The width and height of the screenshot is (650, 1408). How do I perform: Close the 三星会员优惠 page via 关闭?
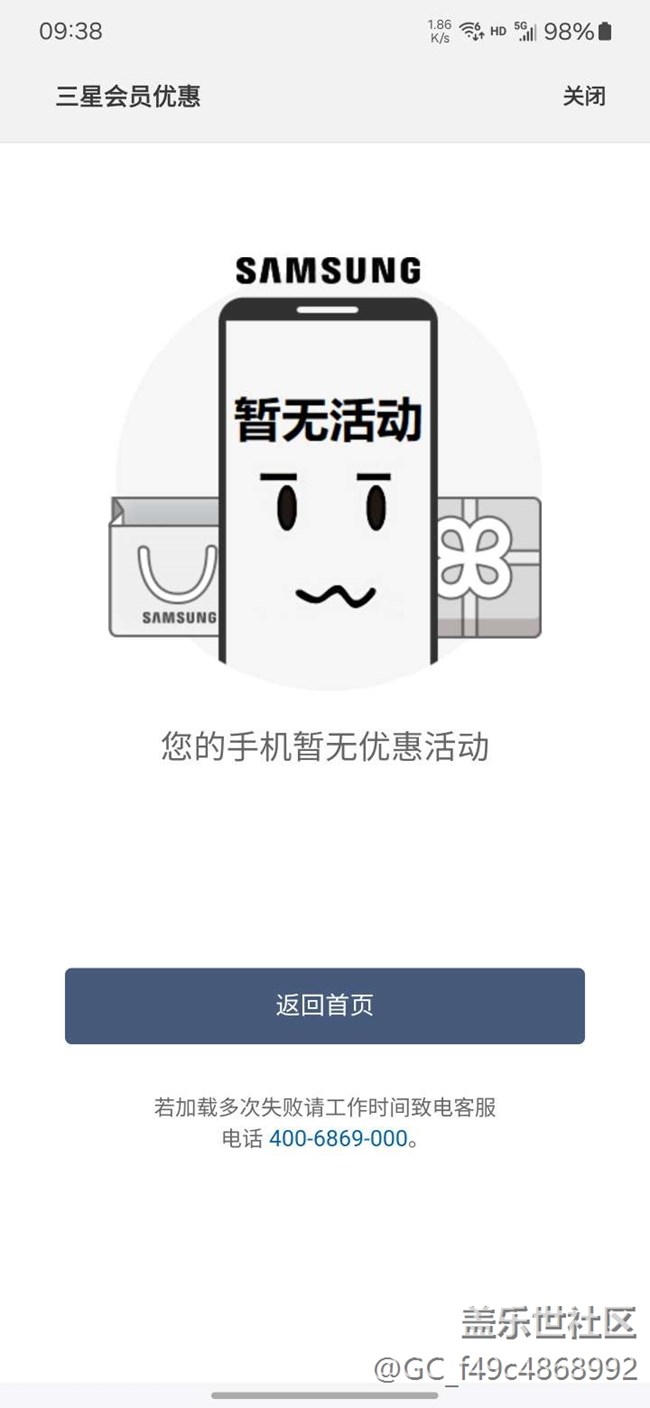click(x=584, y=96)
